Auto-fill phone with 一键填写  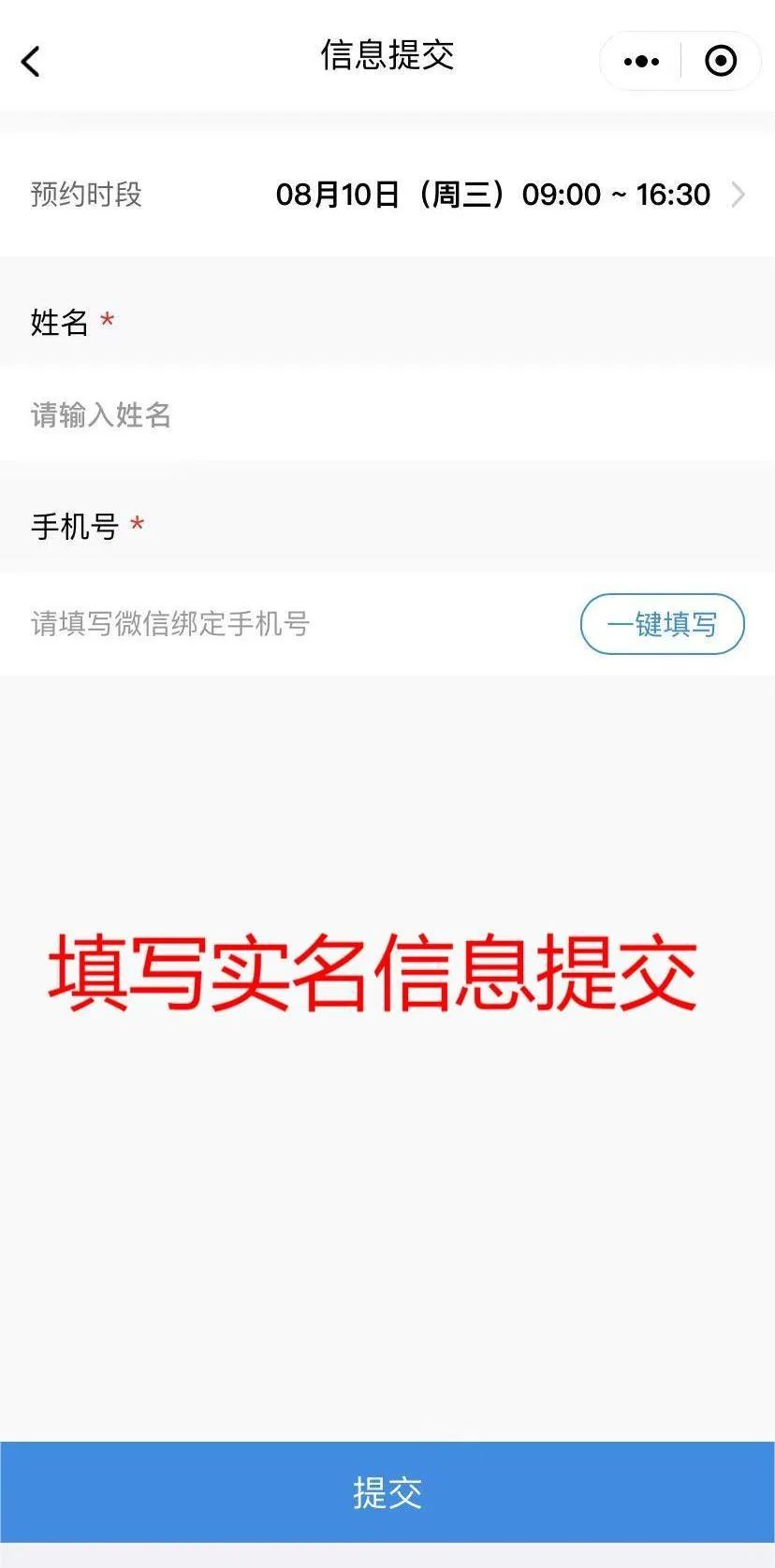click(x=662, y=624)
